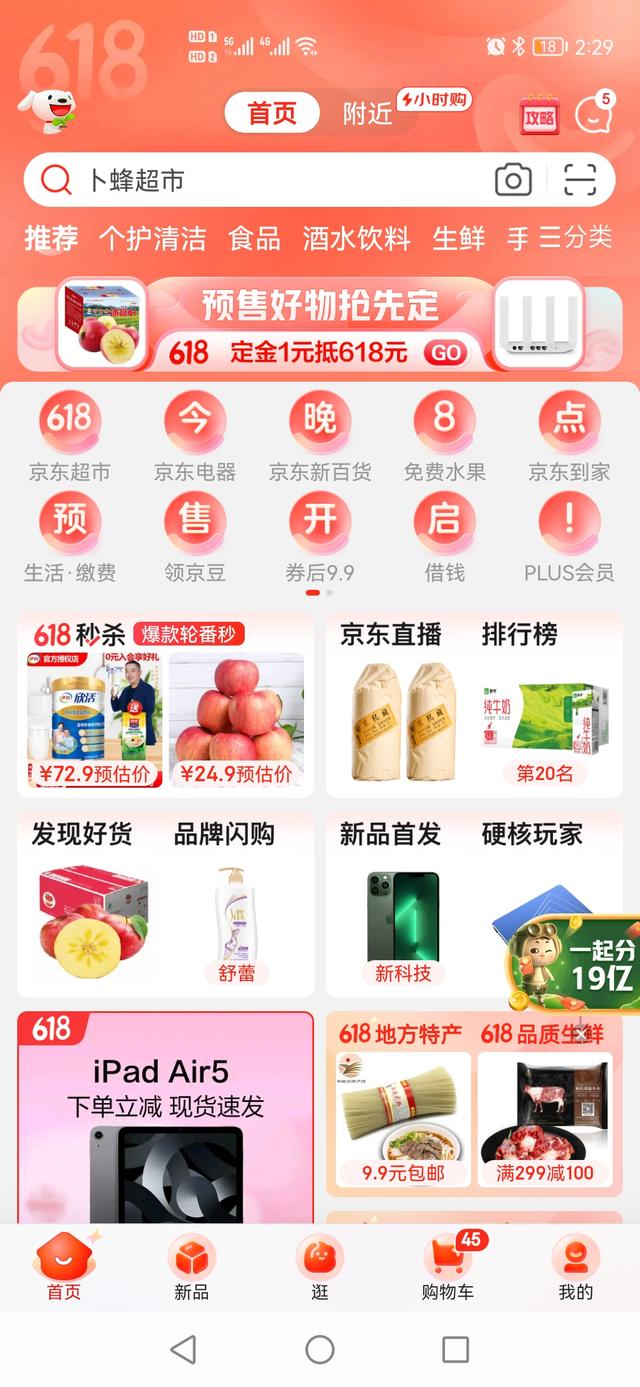Go to the 购物车 cart tab
Image resolution: width=640 pixels, height=1387 pixels.
click(447, 1267)
